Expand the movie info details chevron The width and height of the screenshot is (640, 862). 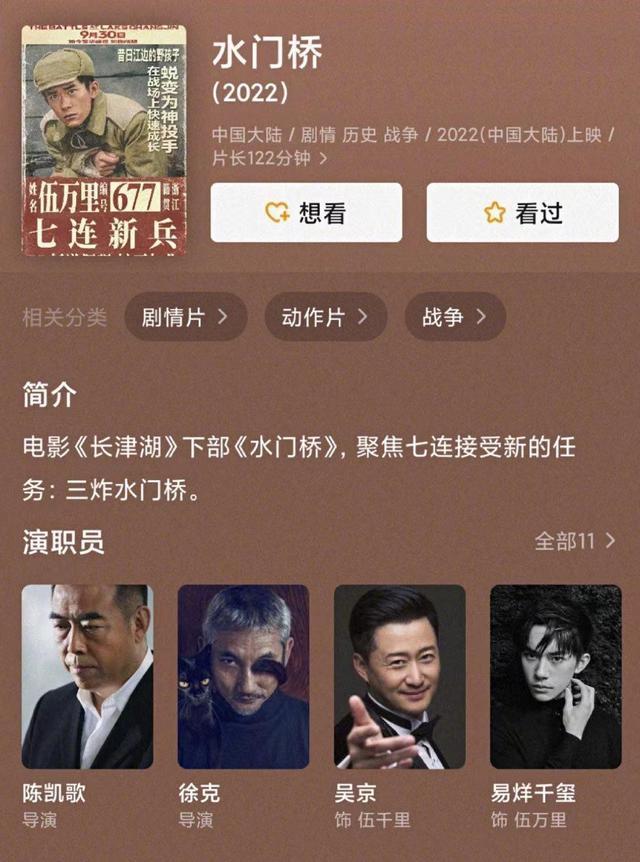(324, 158)
